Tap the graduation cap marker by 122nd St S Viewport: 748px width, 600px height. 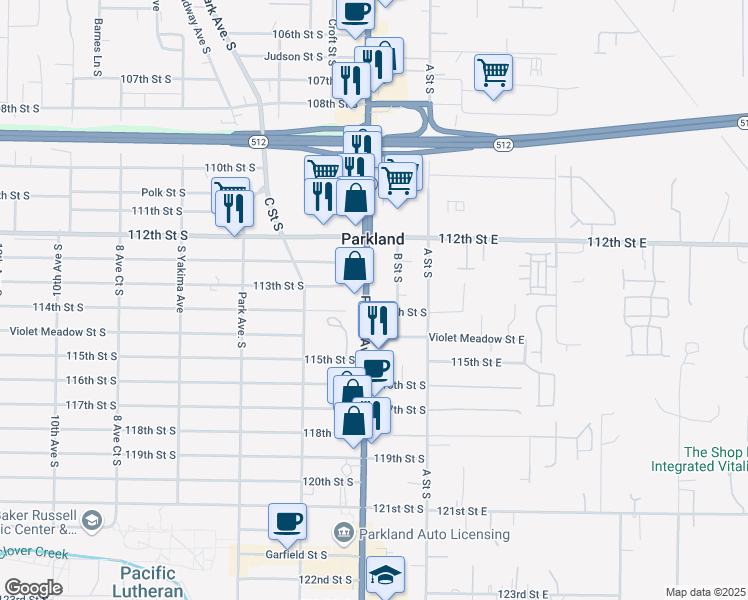385,575
